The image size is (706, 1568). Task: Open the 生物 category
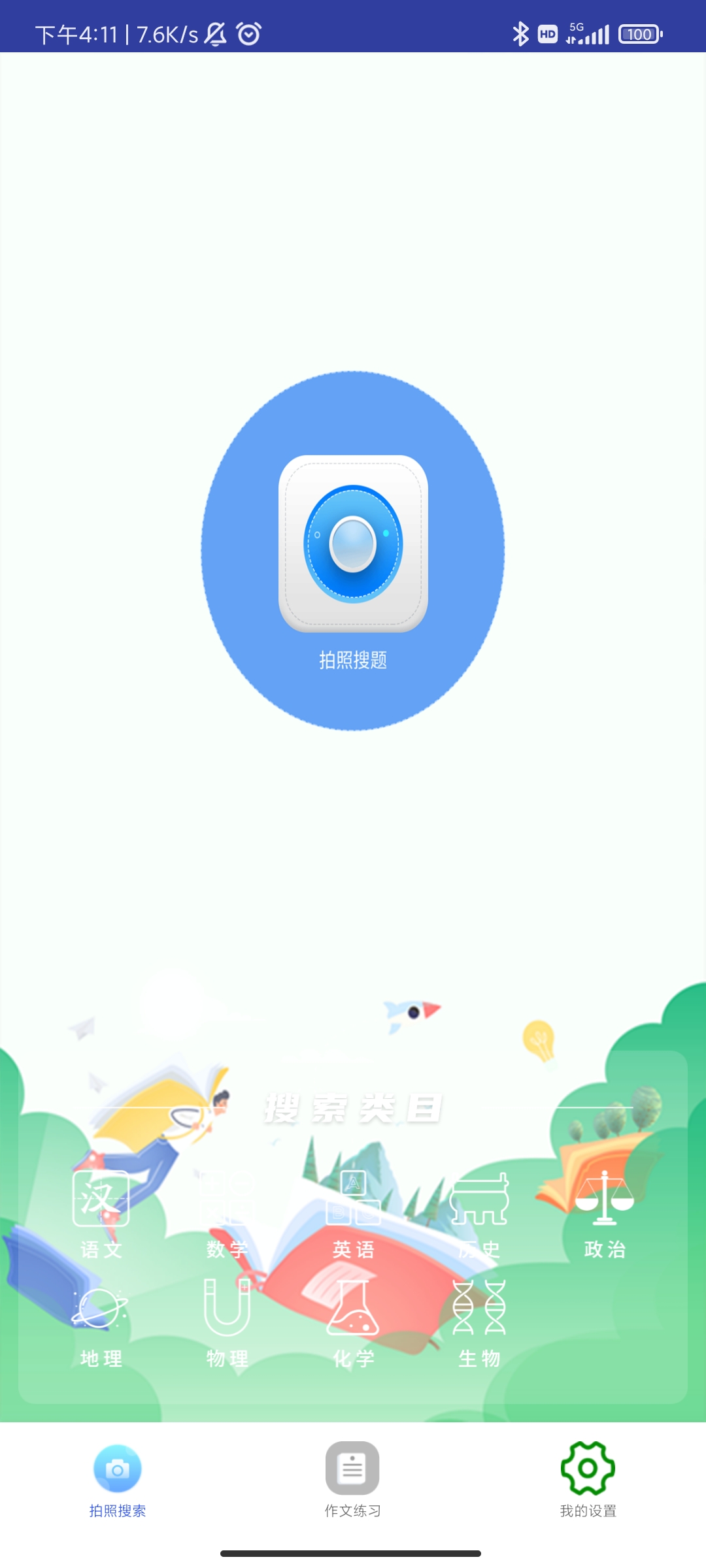pos(479,1324)
